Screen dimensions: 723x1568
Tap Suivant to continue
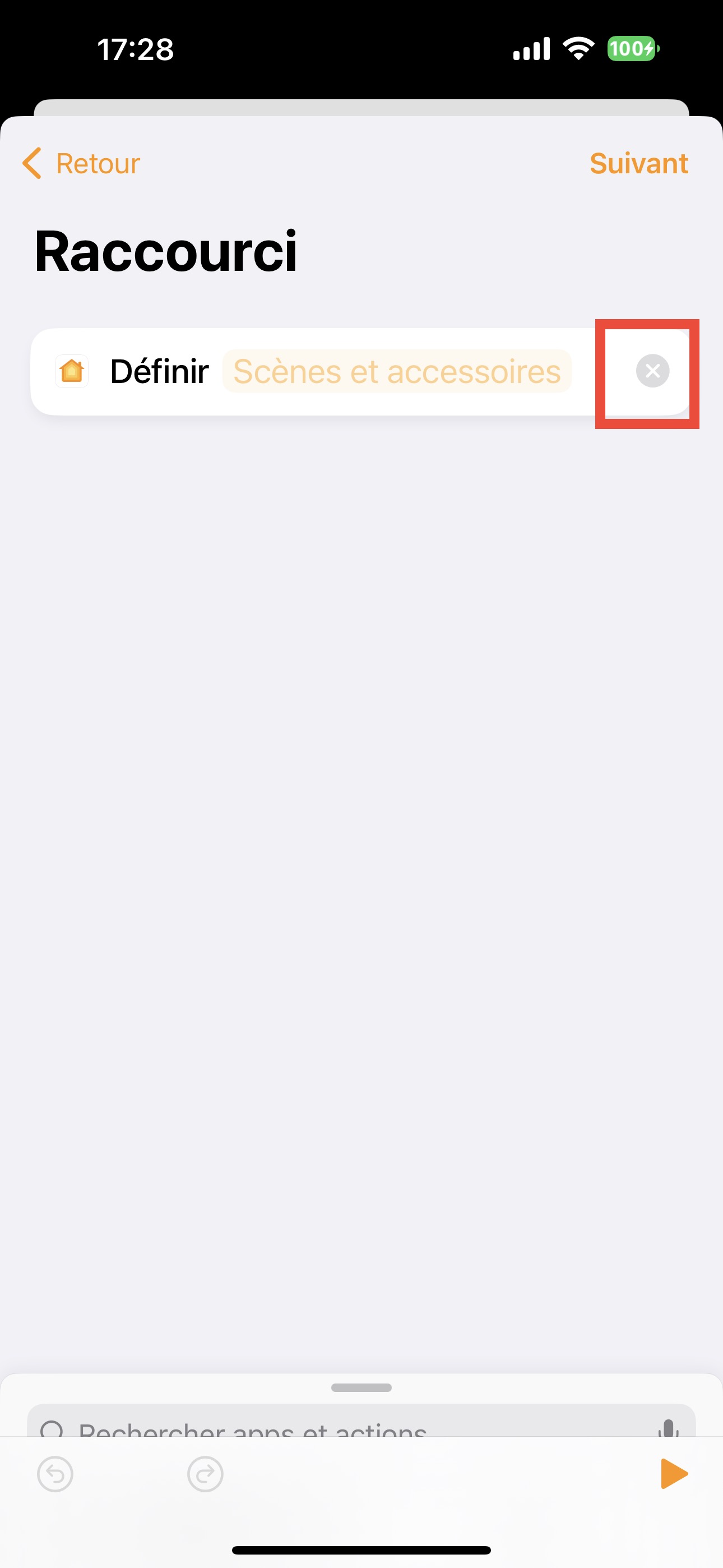coord(638,163)
